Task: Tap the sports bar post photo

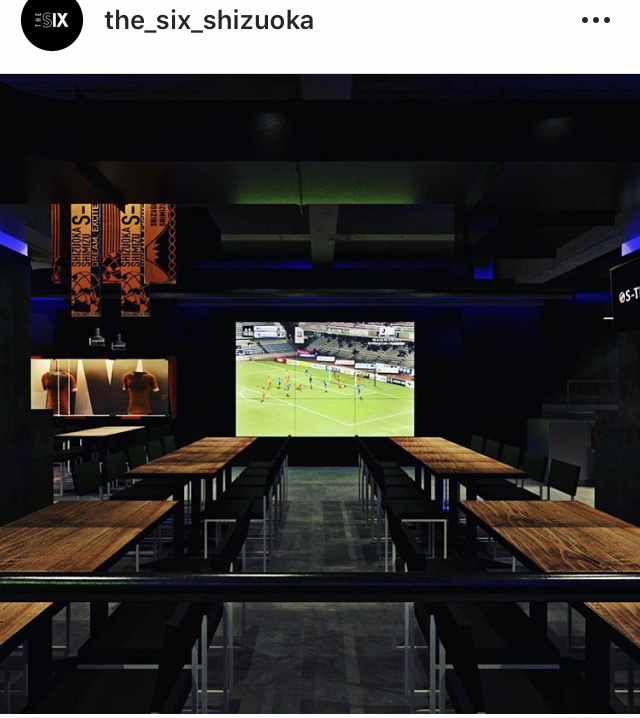Action: [x=320, y=395]
